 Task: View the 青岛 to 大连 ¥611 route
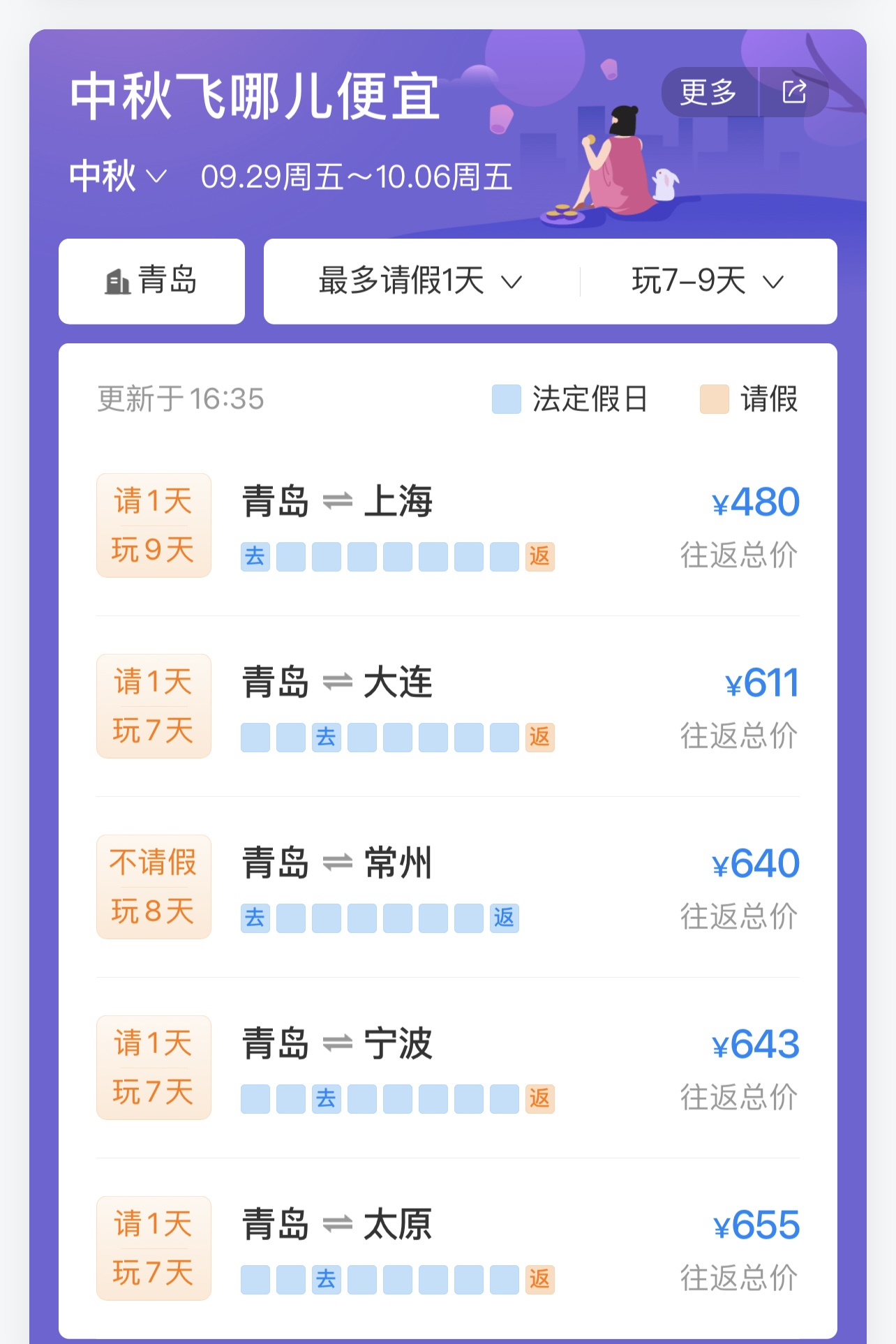[x=447, y=706]
